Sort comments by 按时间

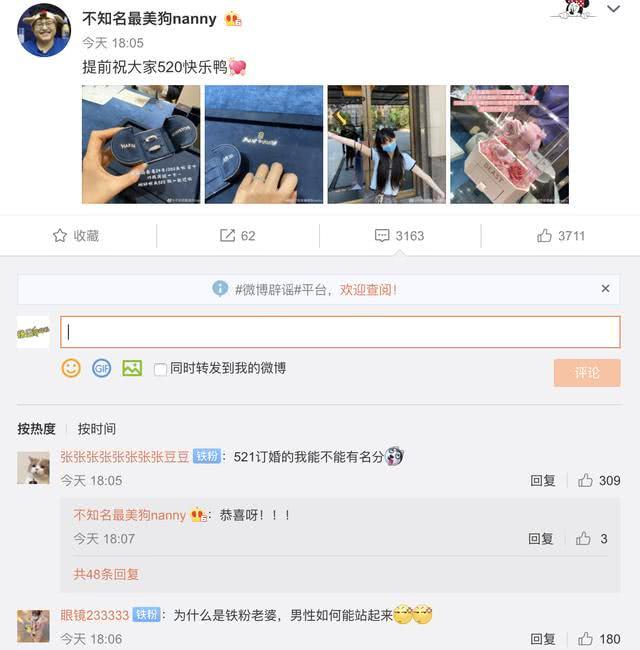[x=97, y=429]
